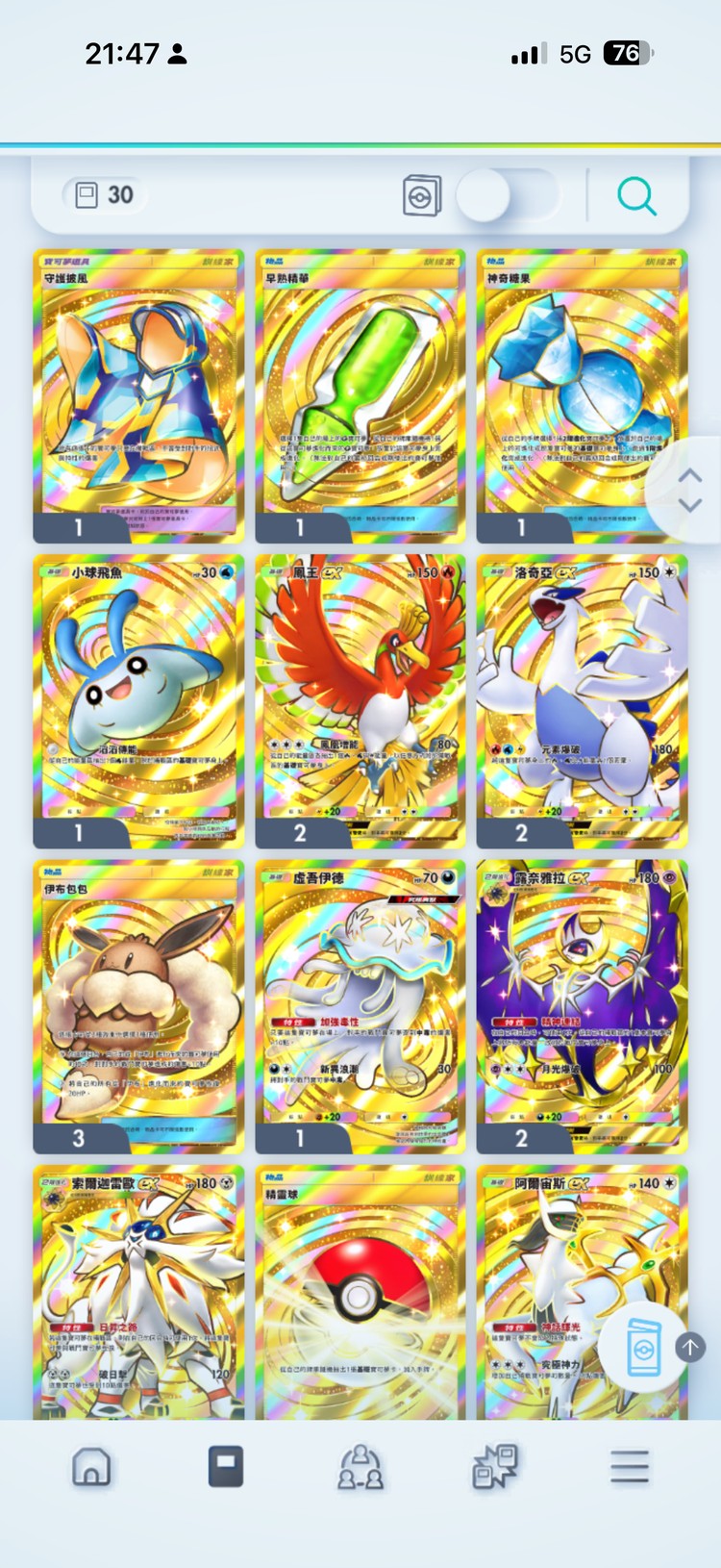Open the card search magnifier

[636, 195]
